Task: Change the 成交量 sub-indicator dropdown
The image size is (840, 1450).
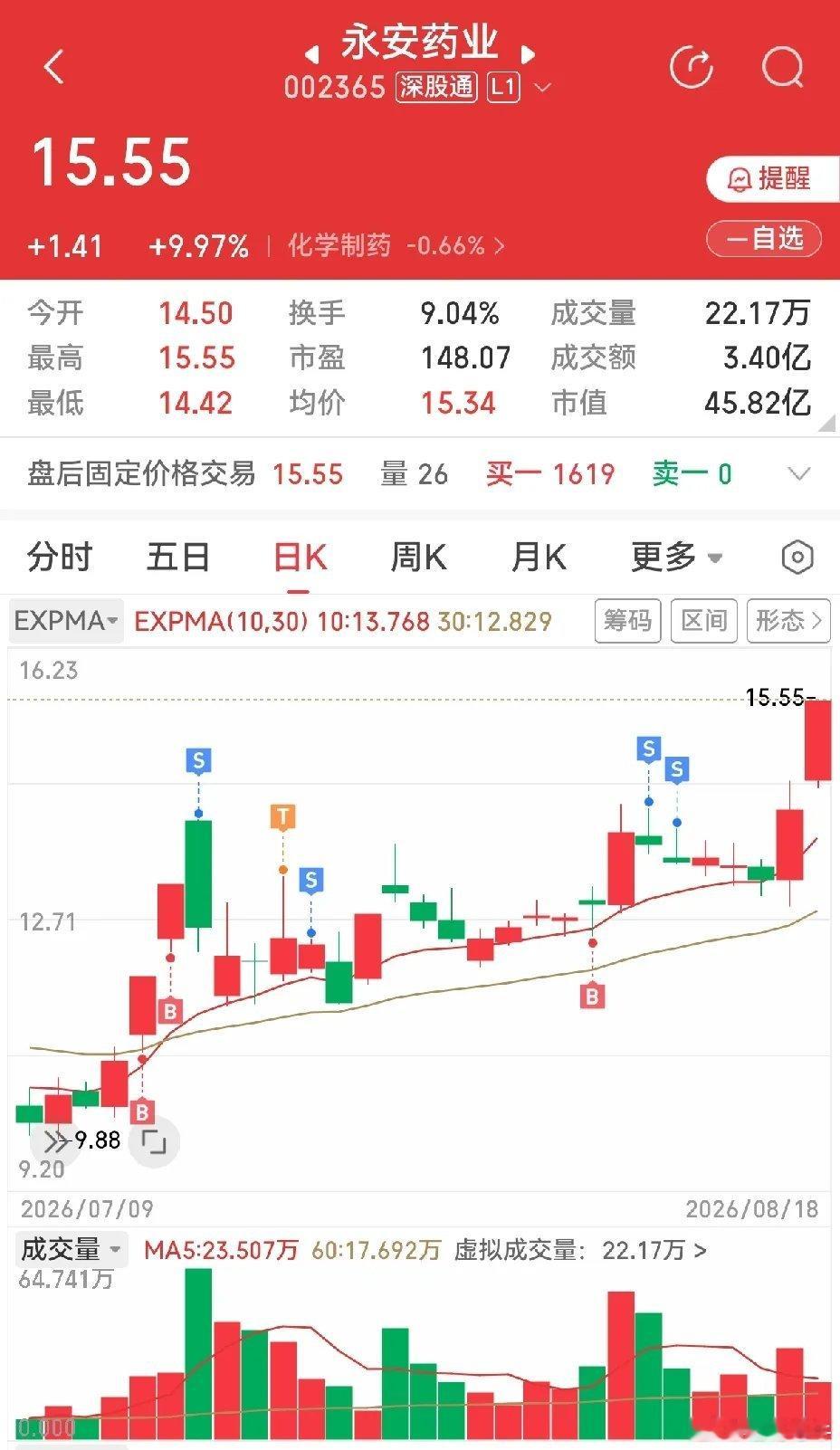Action: click(x=72, y=1250)
